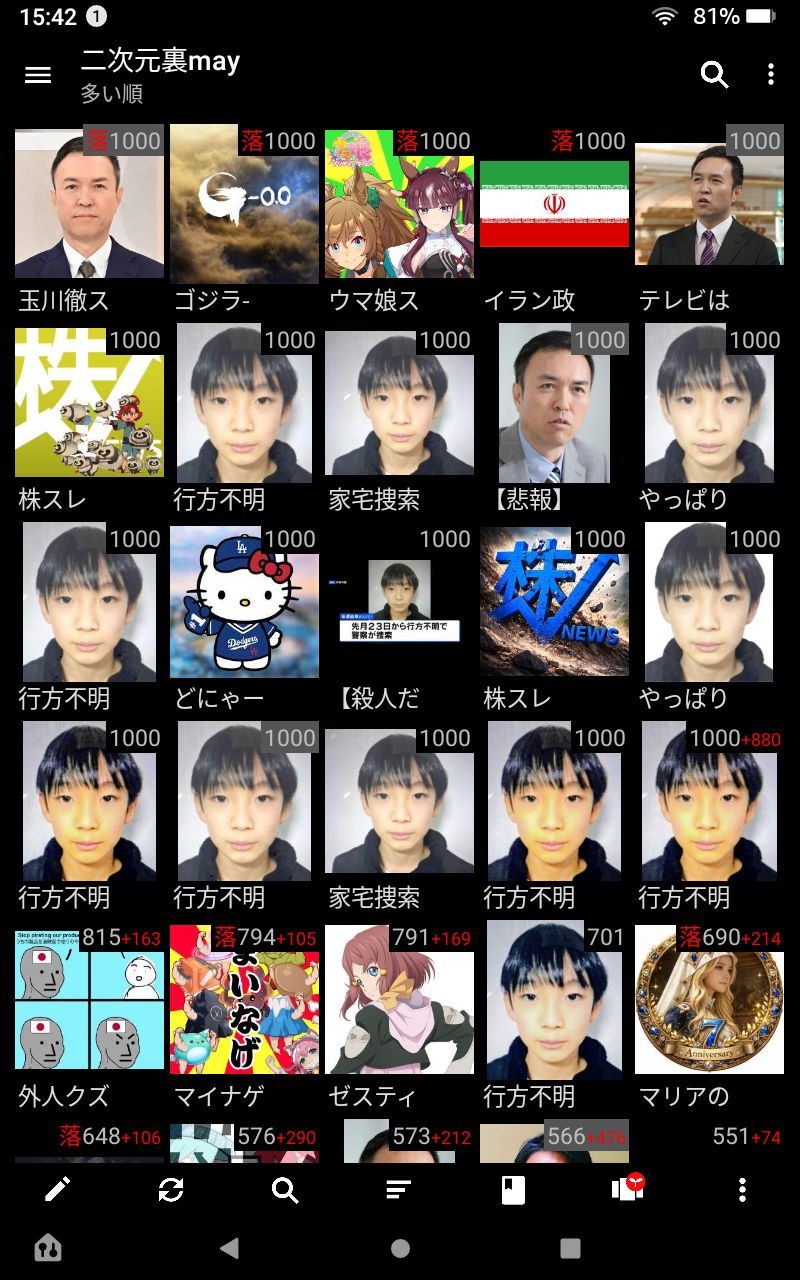Open the top overflow menu
Screen dimensions: 800x1280
click(x=770, y=75)
